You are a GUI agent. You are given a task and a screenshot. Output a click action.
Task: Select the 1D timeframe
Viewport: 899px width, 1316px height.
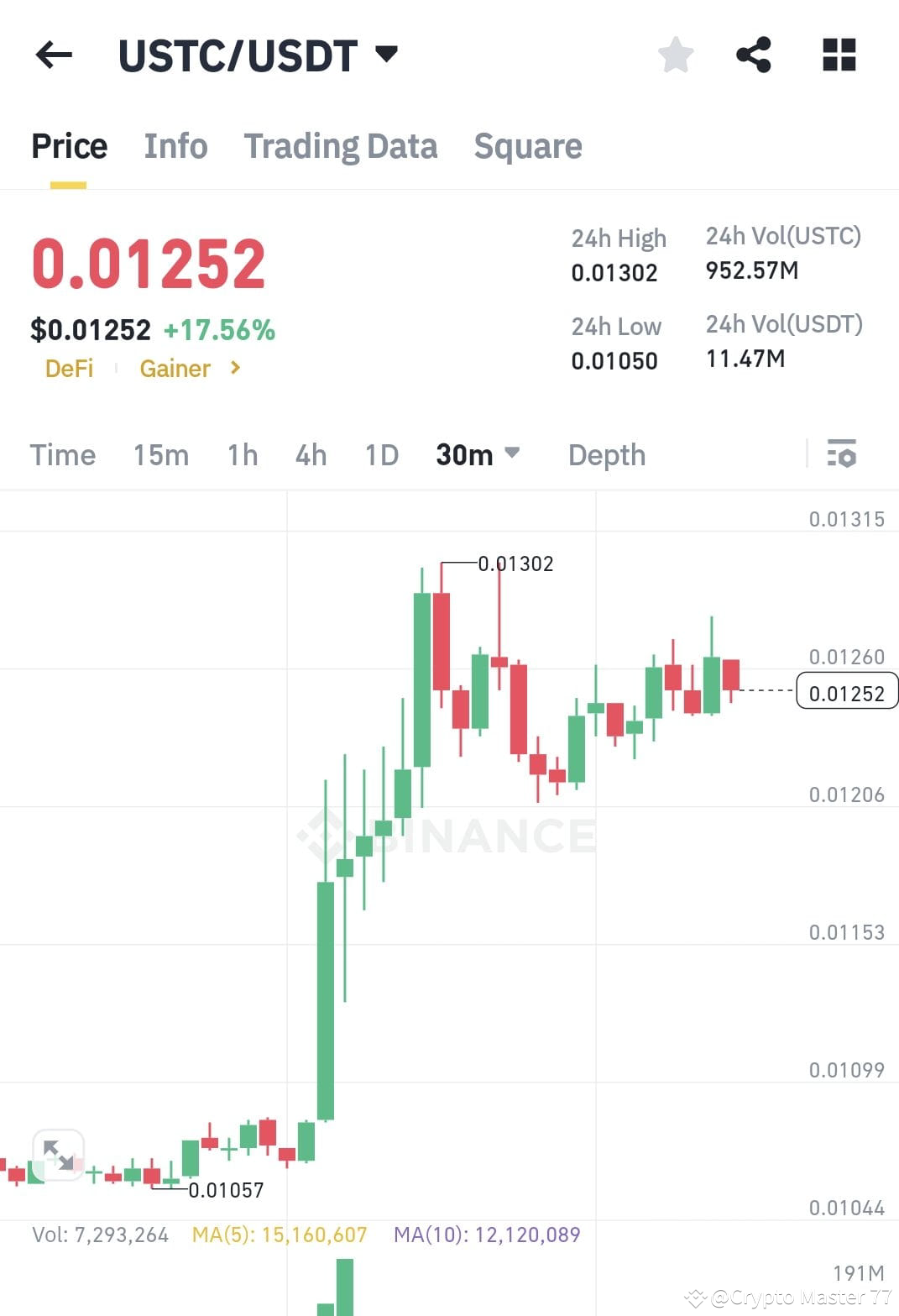click(379, 454)
